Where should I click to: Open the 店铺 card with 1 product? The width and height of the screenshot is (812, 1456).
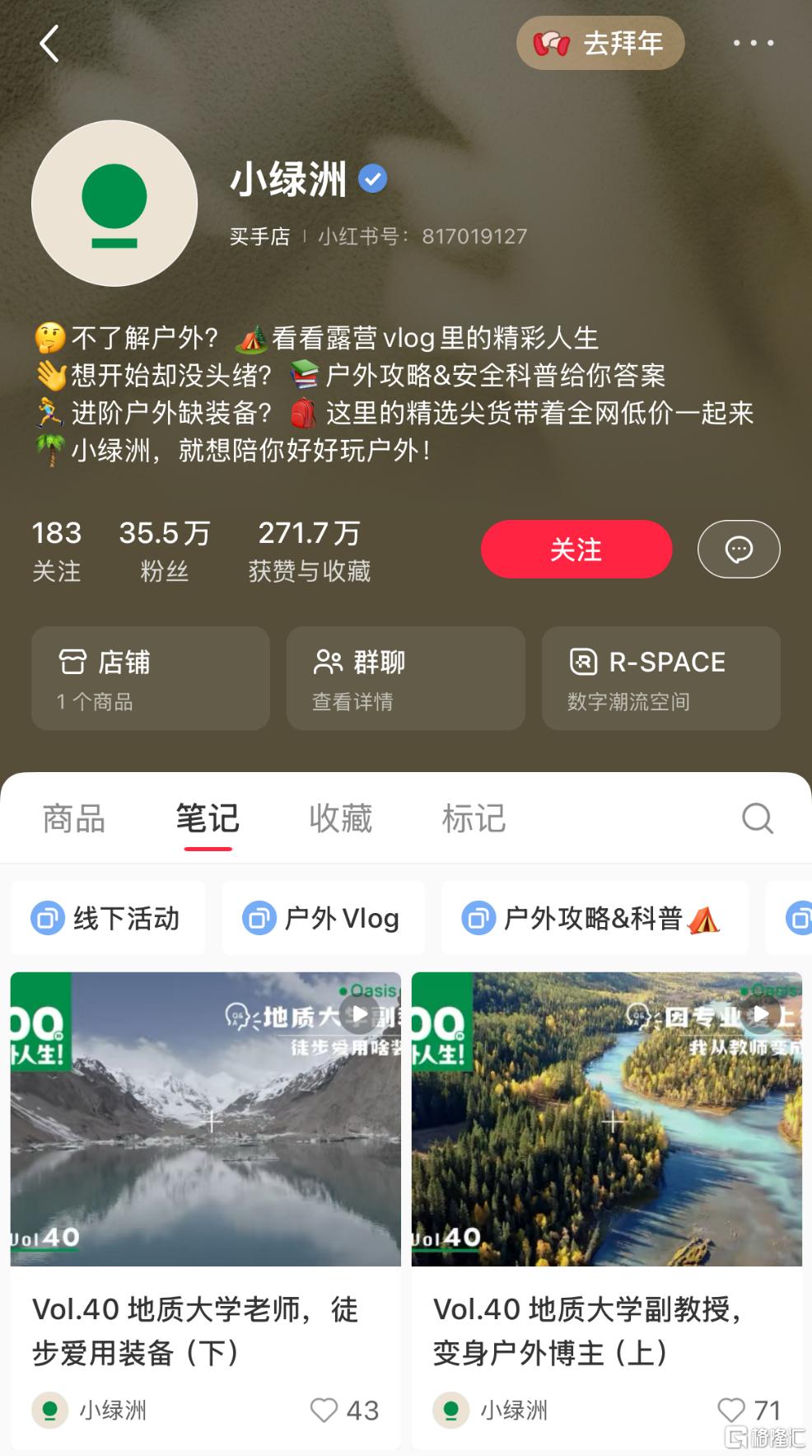pos(151,678)
